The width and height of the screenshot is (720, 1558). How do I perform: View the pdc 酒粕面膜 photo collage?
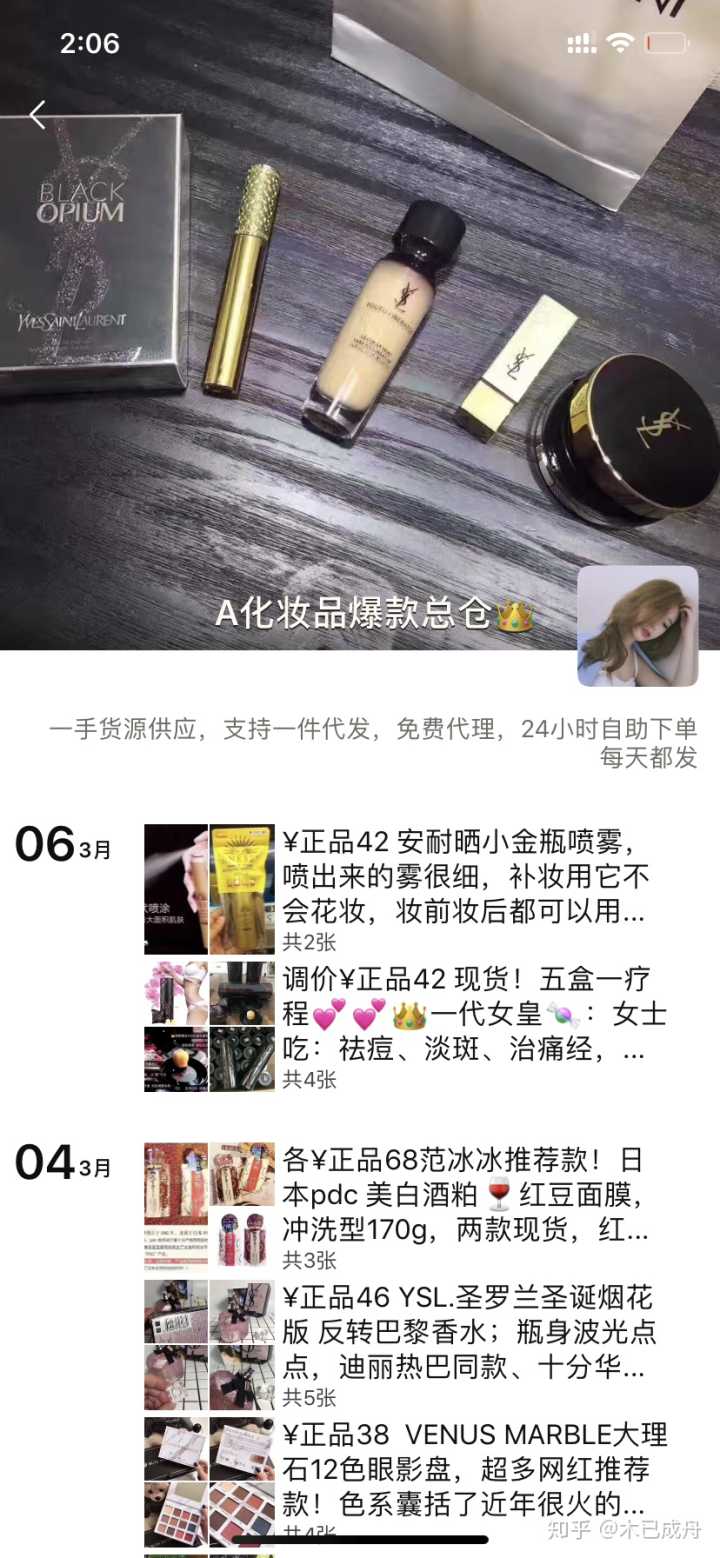click(x=209, y=1206)
